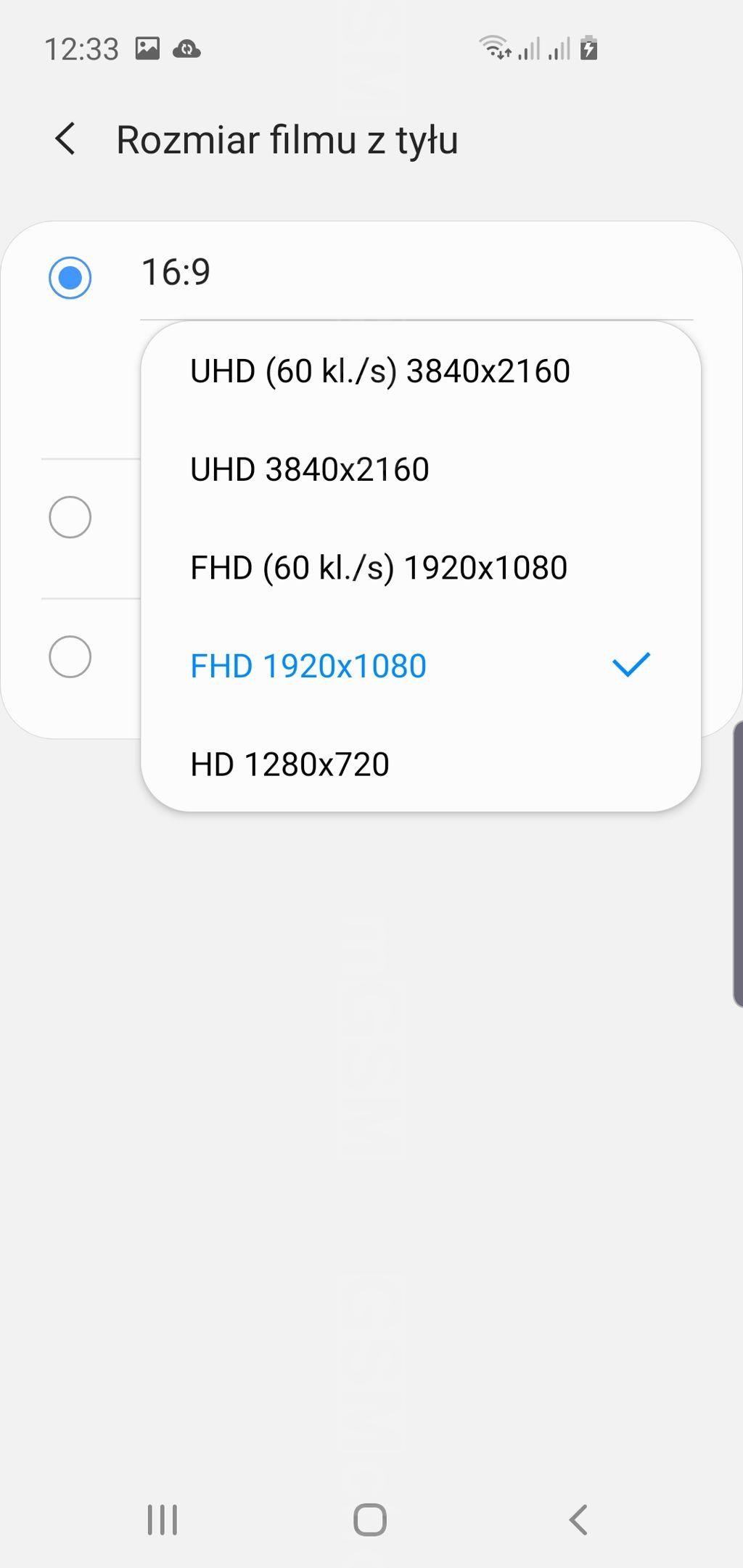
Task: Go to the home screen
Action: click(x=370, y=1520)
